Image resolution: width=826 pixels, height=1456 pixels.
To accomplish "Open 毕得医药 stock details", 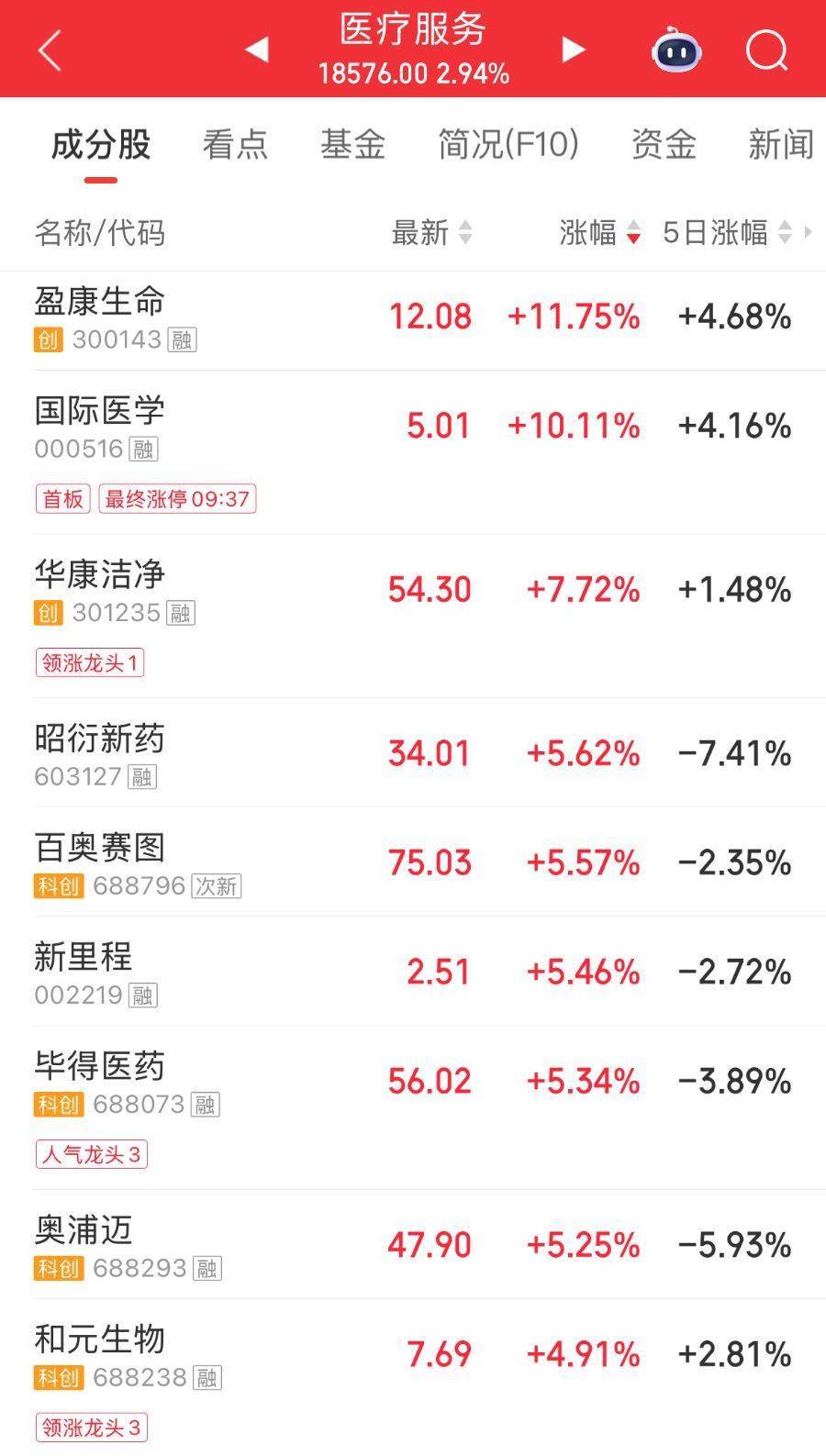I will pyautogui.click(x=101, y=1067).
